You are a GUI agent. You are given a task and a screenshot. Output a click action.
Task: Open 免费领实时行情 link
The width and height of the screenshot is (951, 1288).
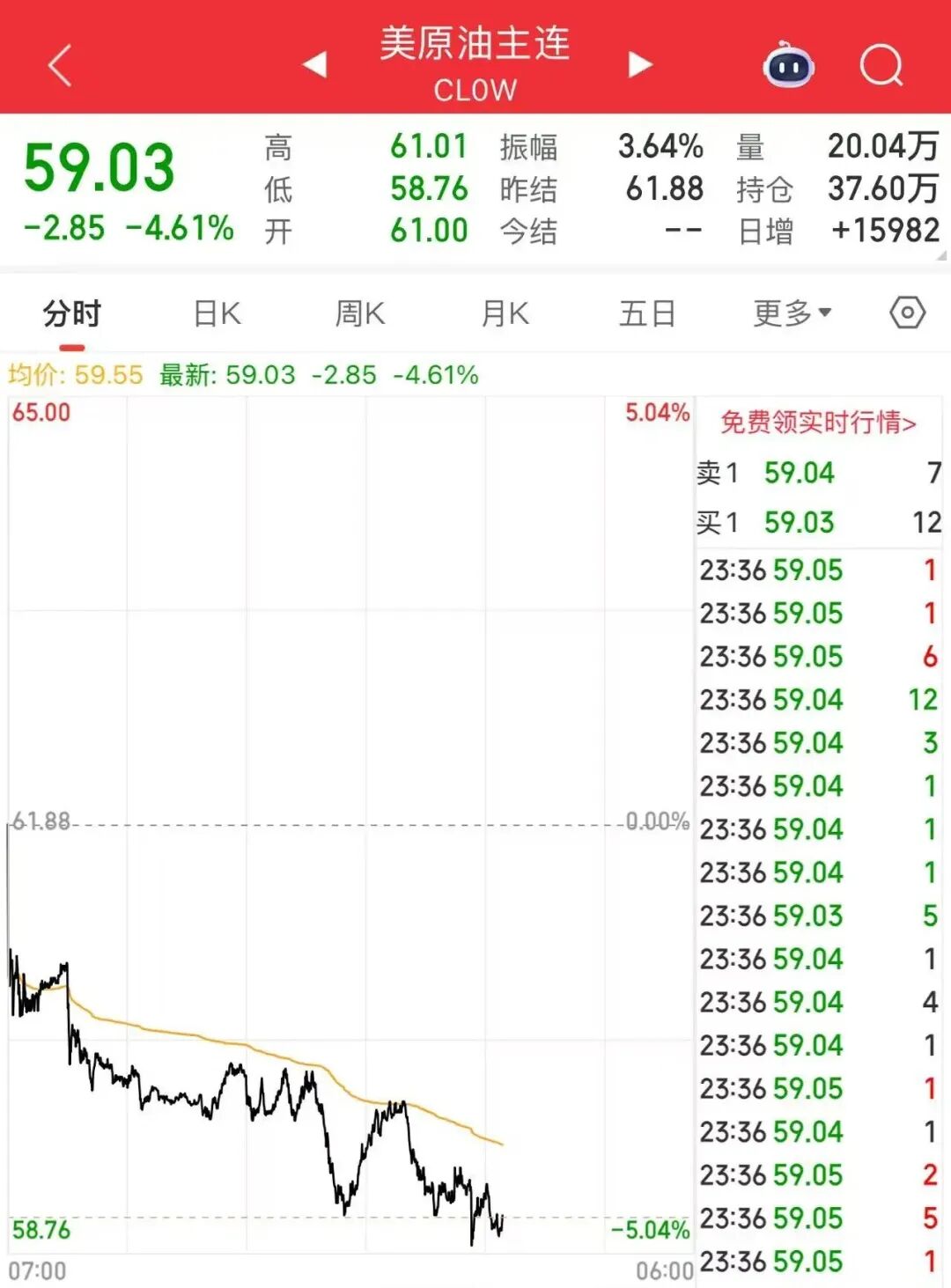(x=819, y=422)
